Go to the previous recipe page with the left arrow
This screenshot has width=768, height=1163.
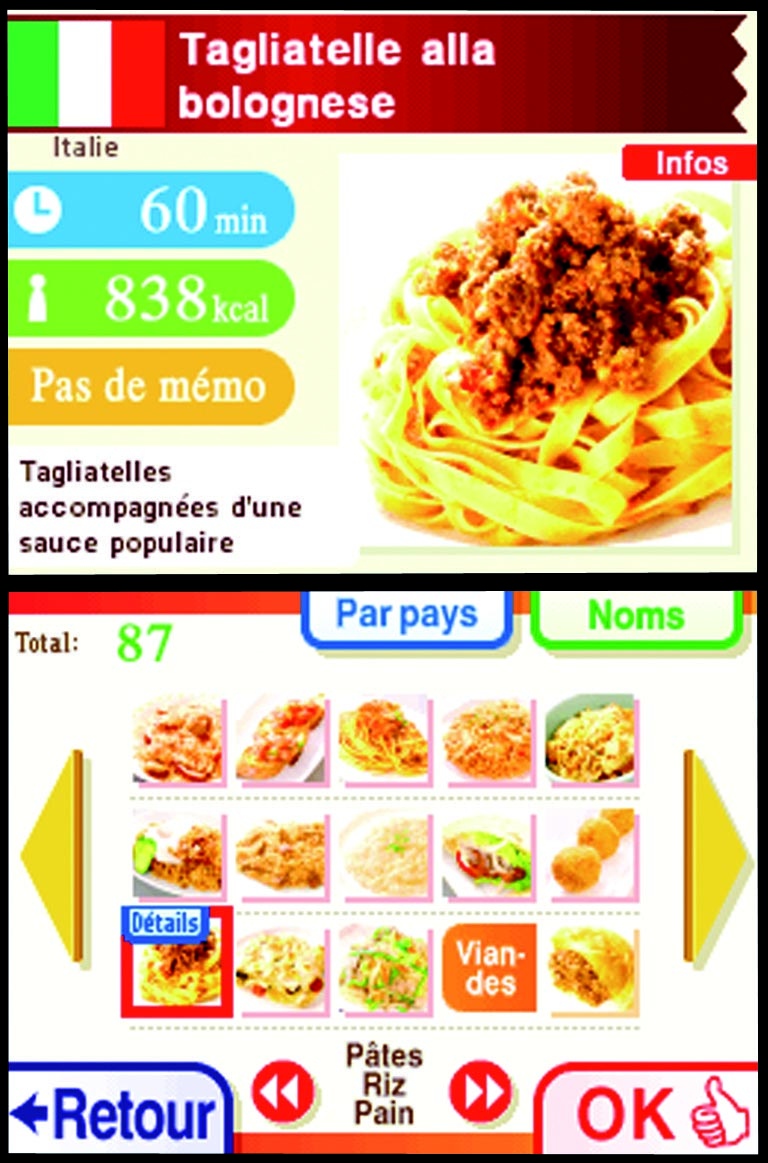pyautogui.click(x=52, y=856)
